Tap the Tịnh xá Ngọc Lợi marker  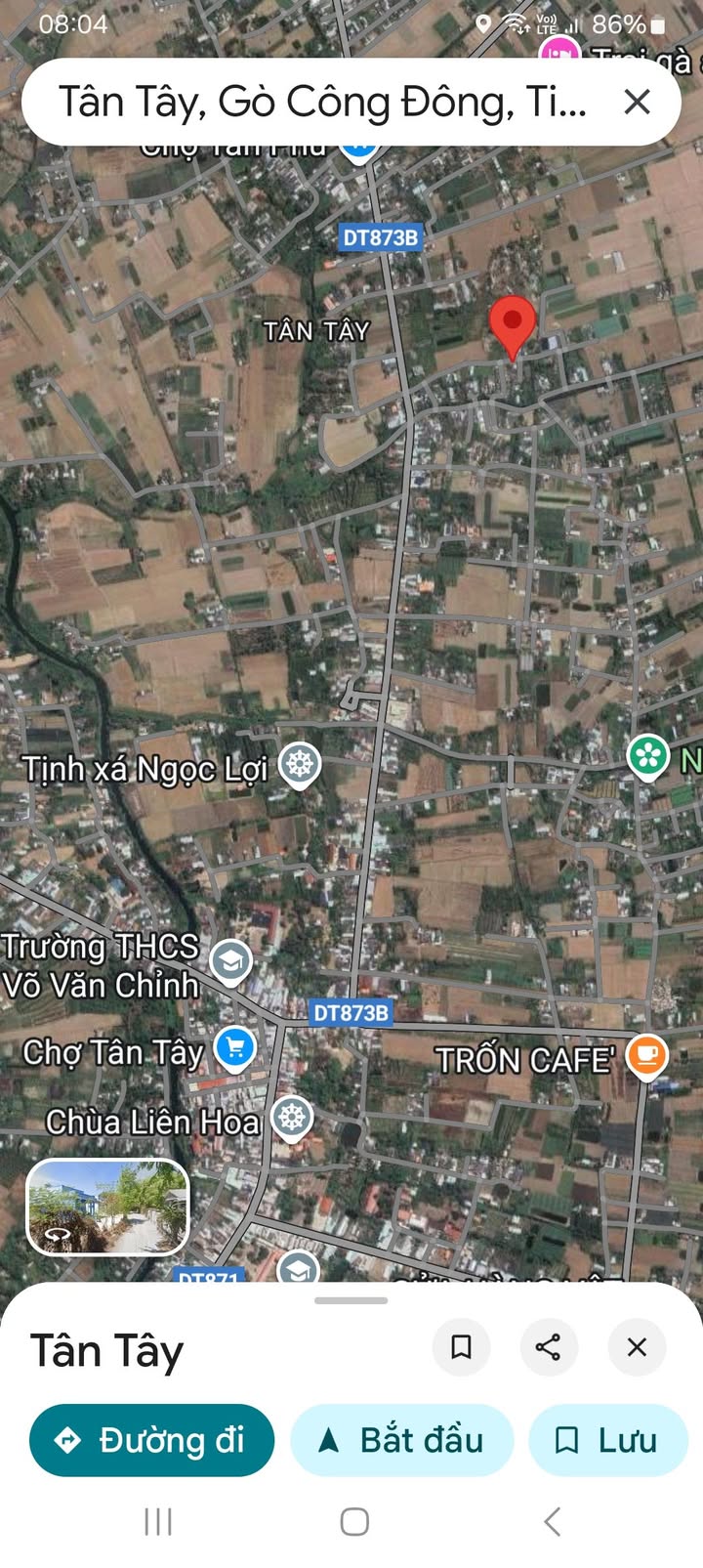pos(300,764)
